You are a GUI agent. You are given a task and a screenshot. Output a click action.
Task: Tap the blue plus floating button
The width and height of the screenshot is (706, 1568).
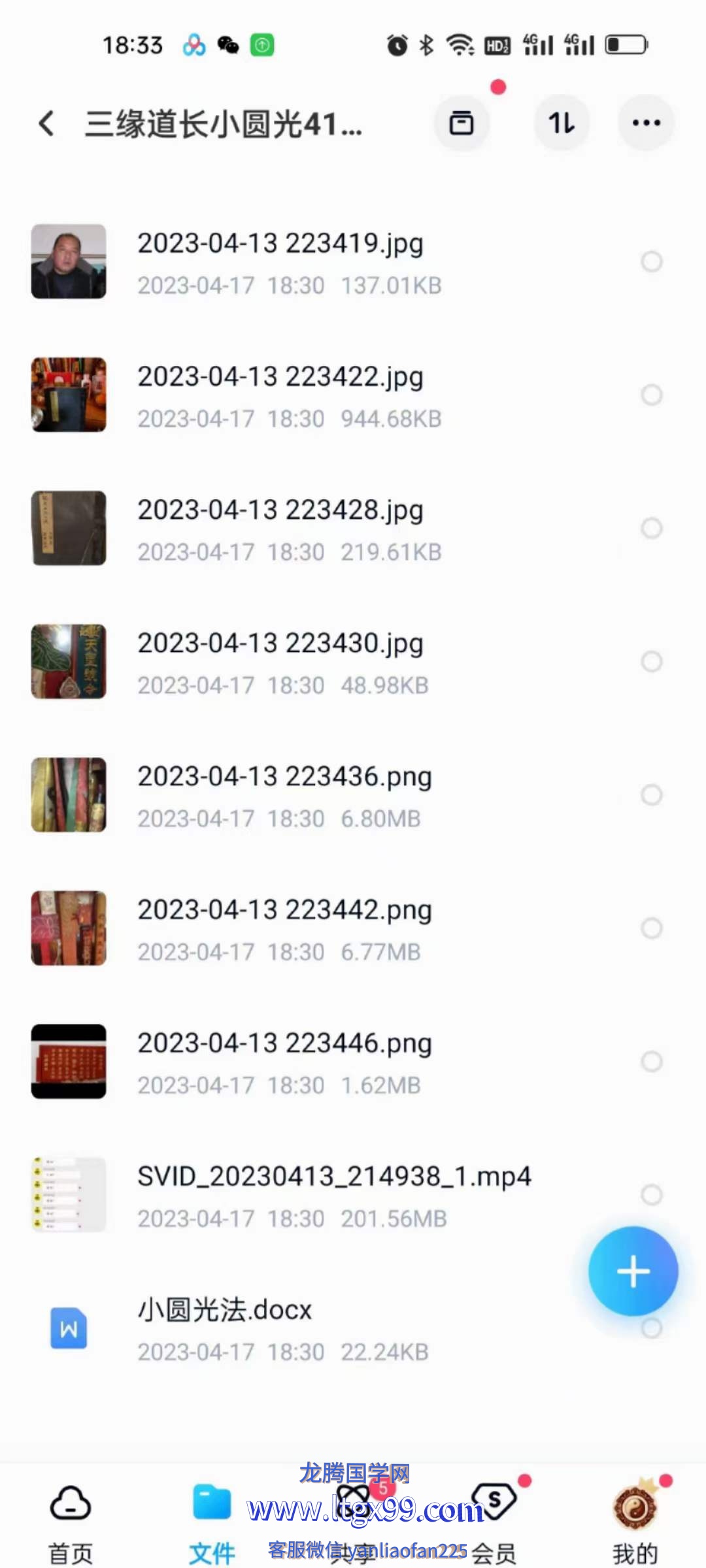[x=633, y=1271]
